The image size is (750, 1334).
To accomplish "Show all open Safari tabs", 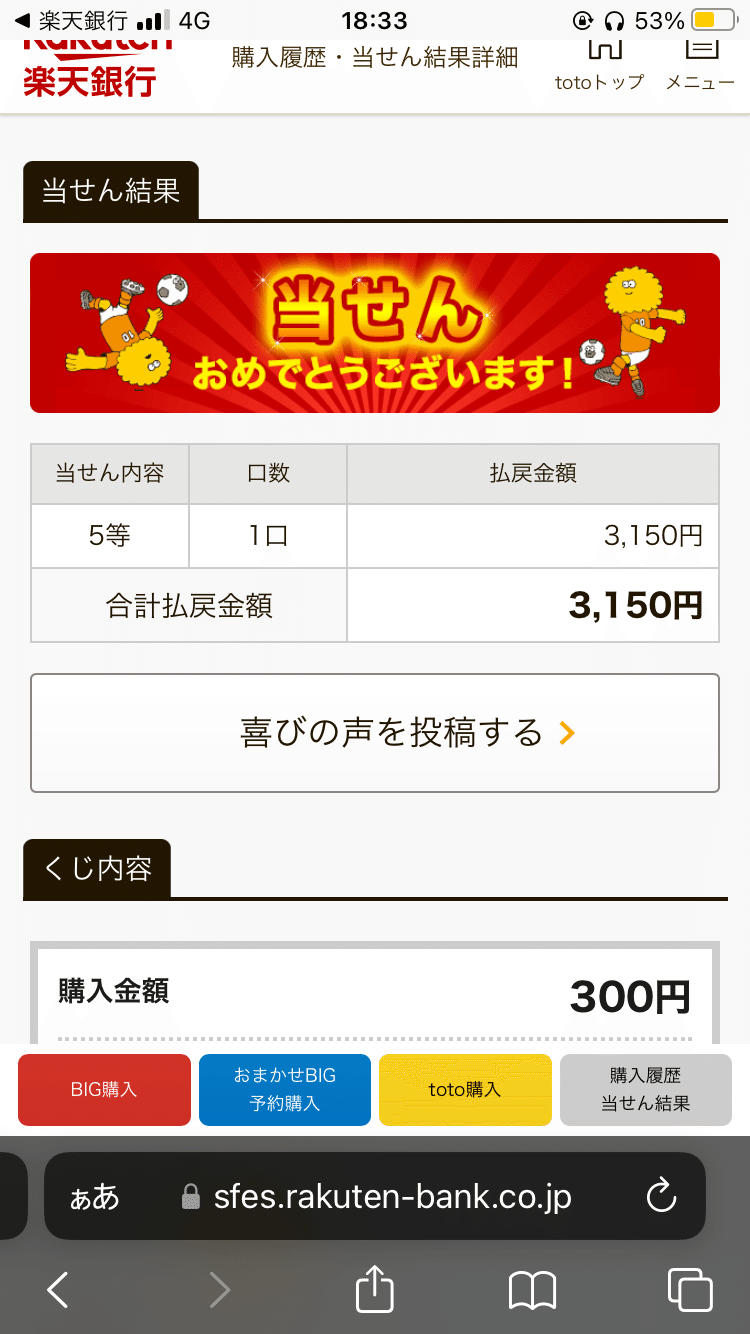I will [690, 1290].
